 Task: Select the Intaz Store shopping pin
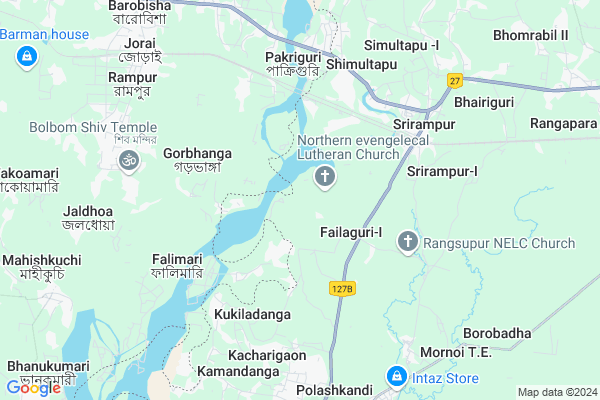point(396,378)
